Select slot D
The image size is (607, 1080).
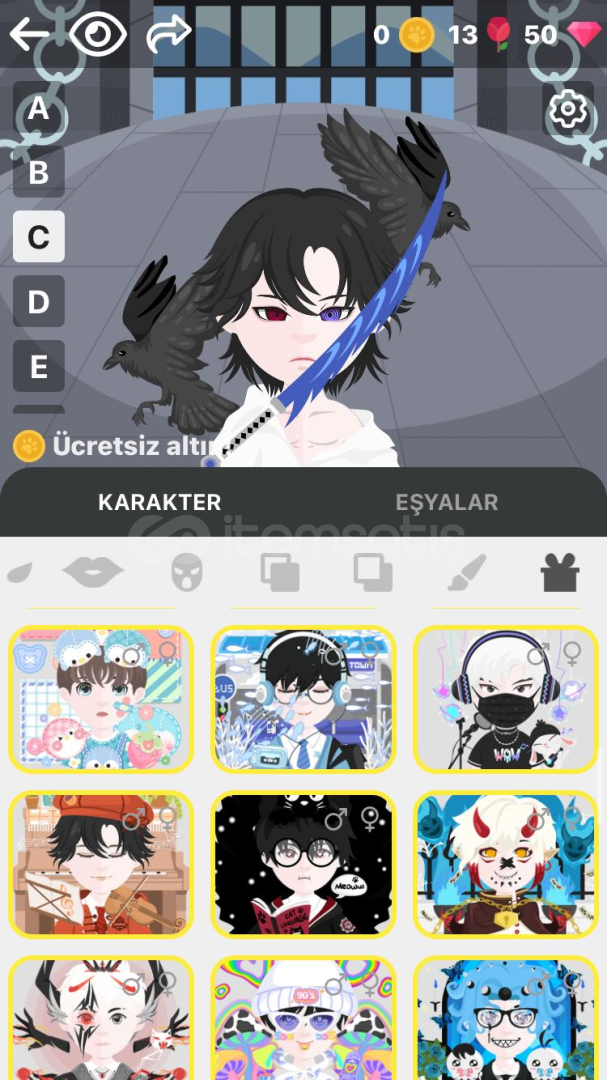tap(39, 301)
